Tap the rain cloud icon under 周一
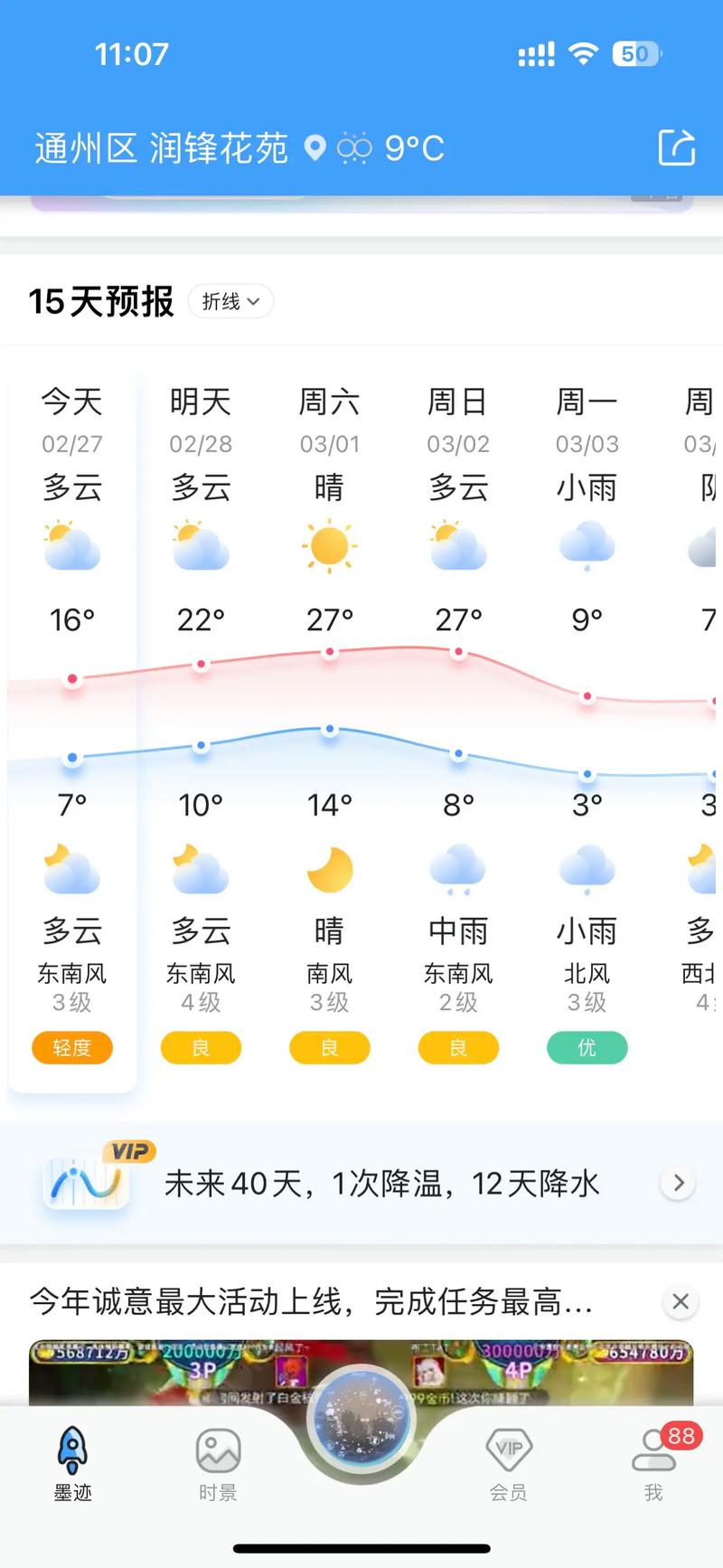Image resolution: width=723 pixels, height=1568 pixels. [x=587, y=544]
